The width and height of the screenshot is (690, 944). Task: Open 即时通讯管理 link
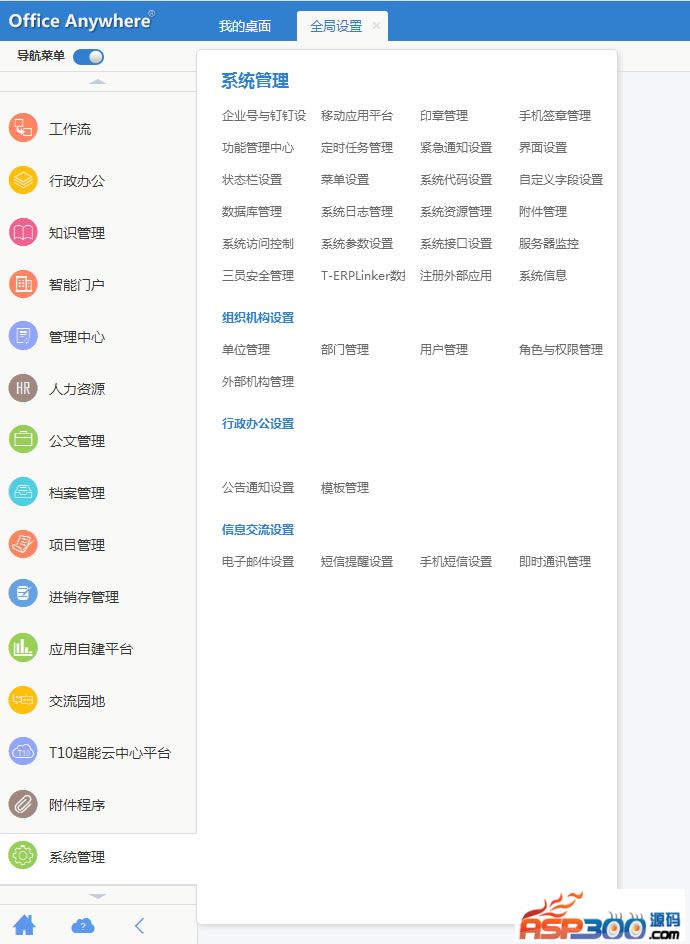(555, 562)
